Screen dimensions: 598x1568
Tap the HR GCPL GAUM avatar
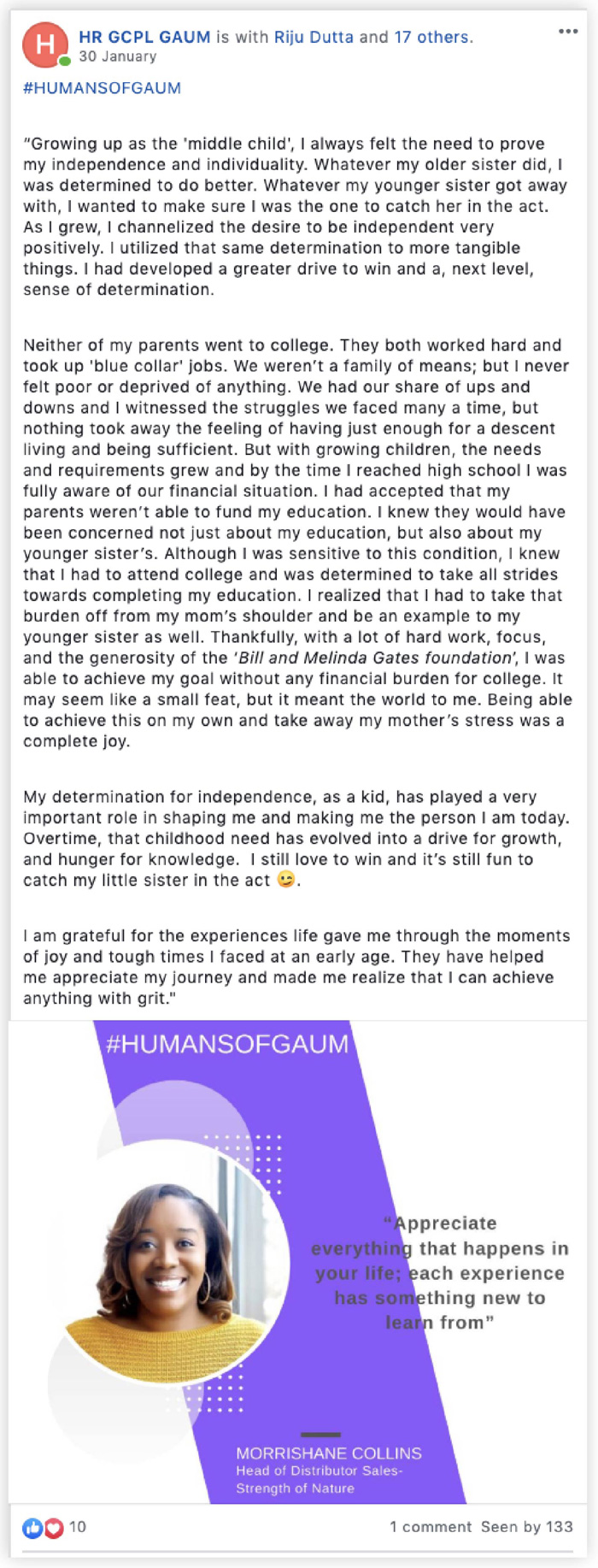coord(45,45)
